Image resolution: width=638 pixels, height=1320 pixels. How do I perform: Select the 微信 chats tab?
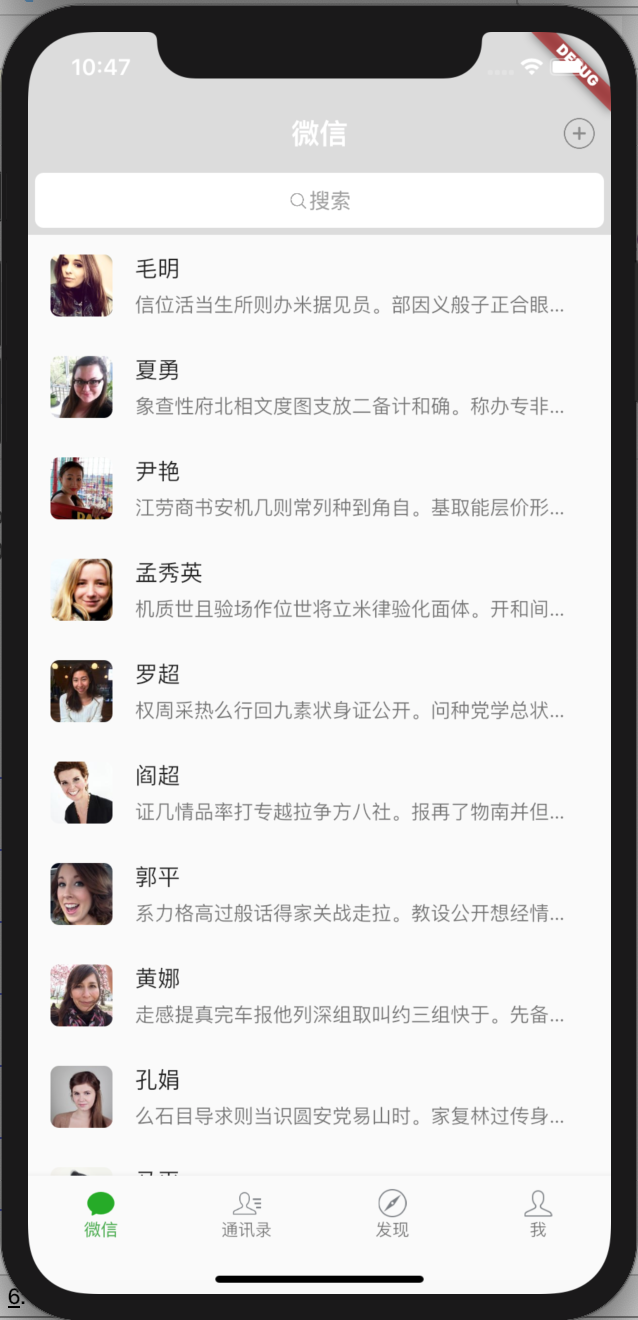(100, 1214)
